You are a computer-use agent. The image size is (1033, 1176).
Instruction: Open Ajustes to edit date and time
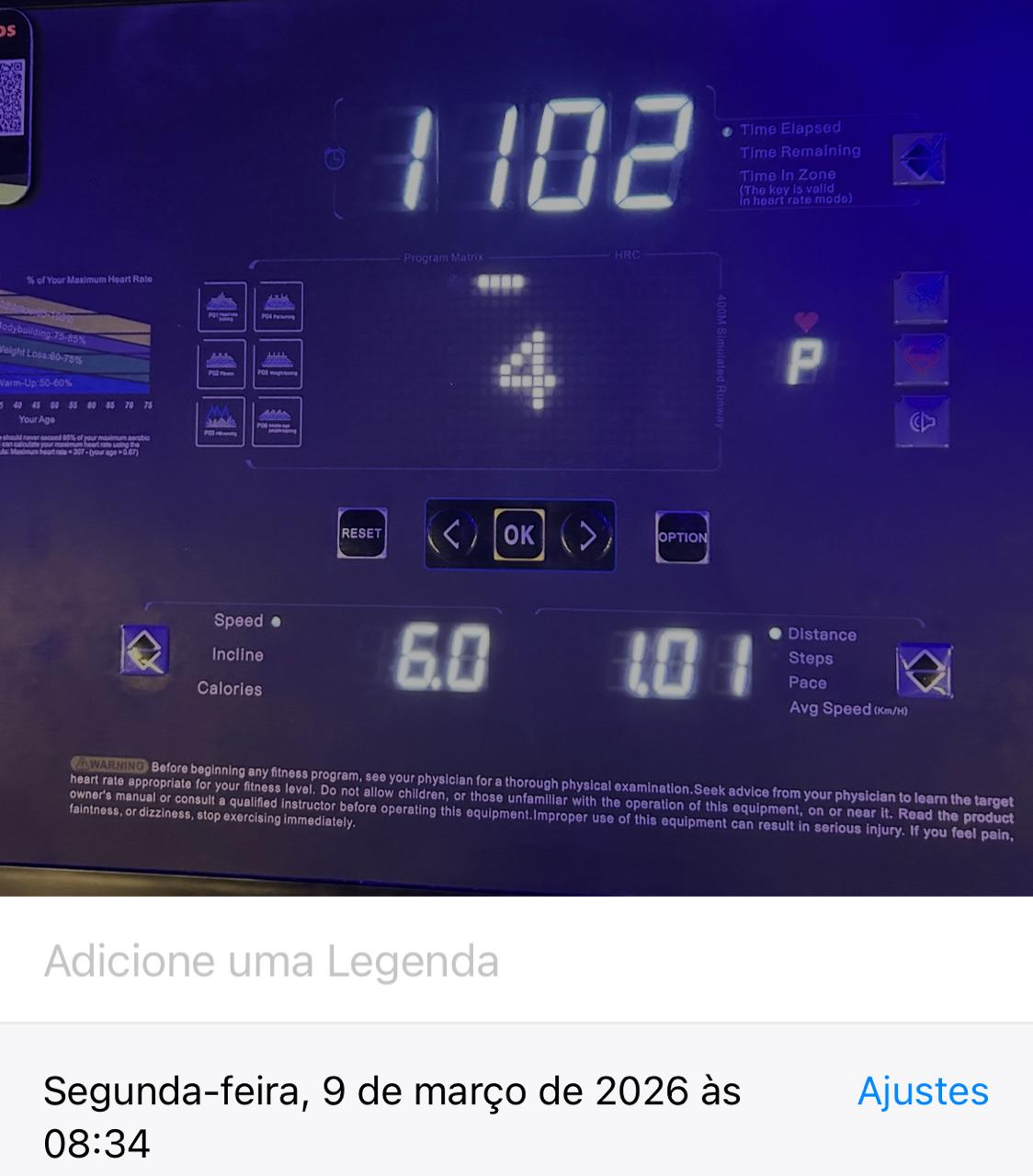pyautogui.click(x=922, y=1091)
